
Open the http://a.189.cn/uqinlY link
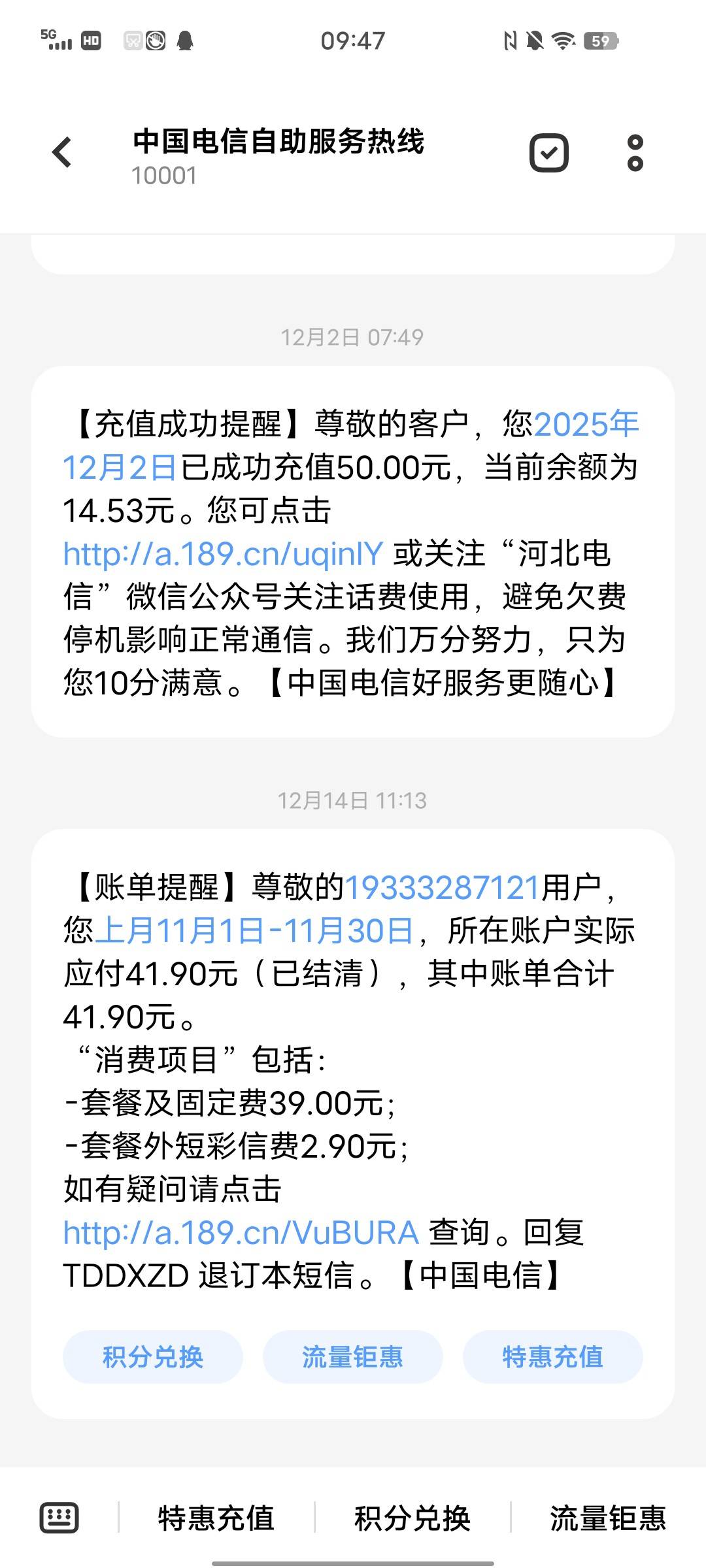(223, 554)
